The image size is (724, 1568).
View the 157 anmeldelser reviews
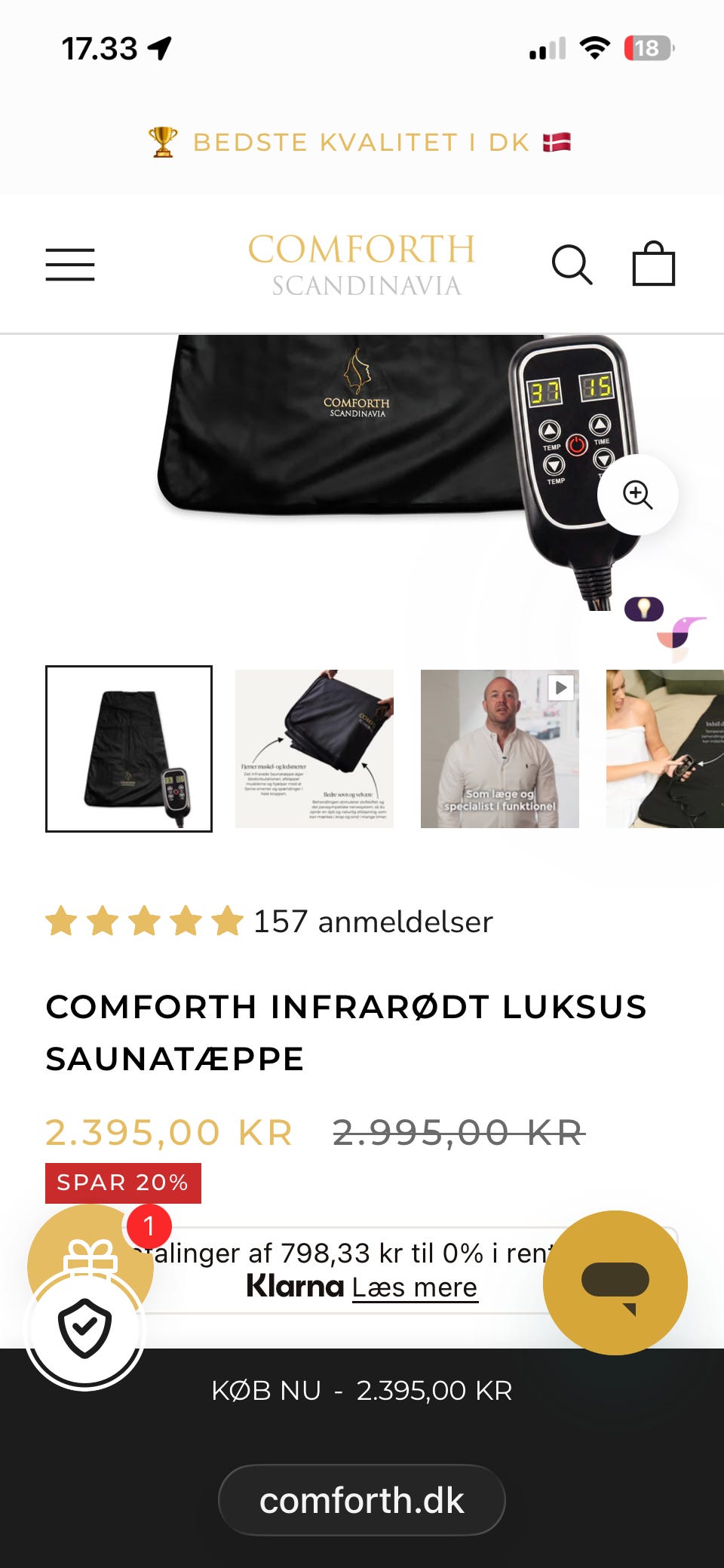click(x=371, y=921)
